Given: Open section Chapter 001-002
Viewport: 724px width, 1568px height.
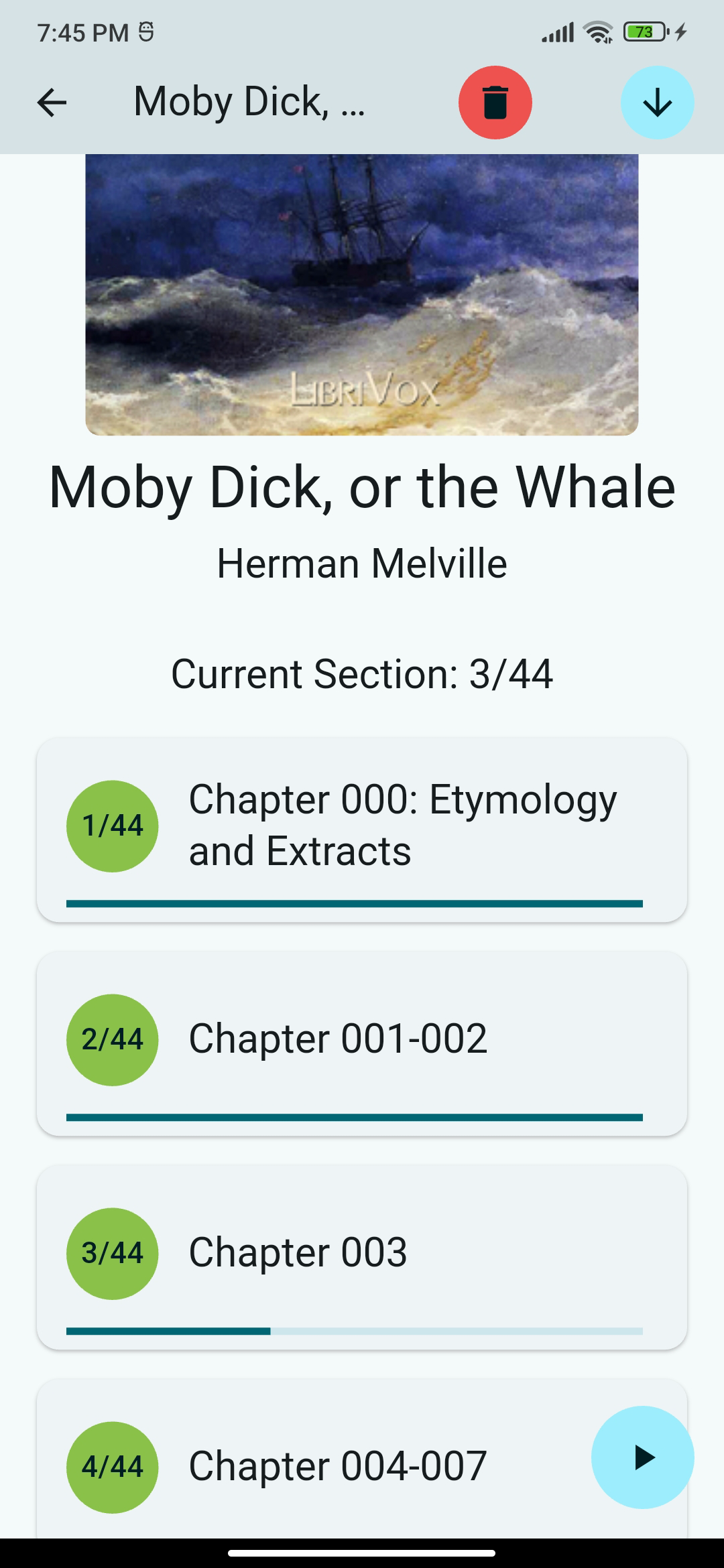Looking at the screenshot, I should pyautogui.click(x=362, y=1043).
